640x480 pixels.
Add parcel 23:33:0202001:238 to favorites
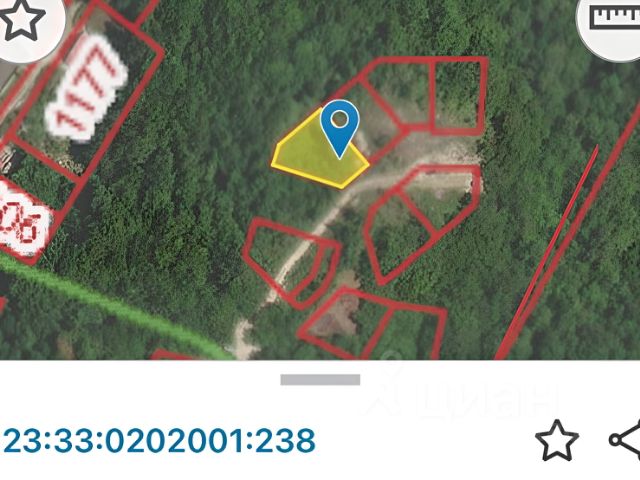(557, 440)
